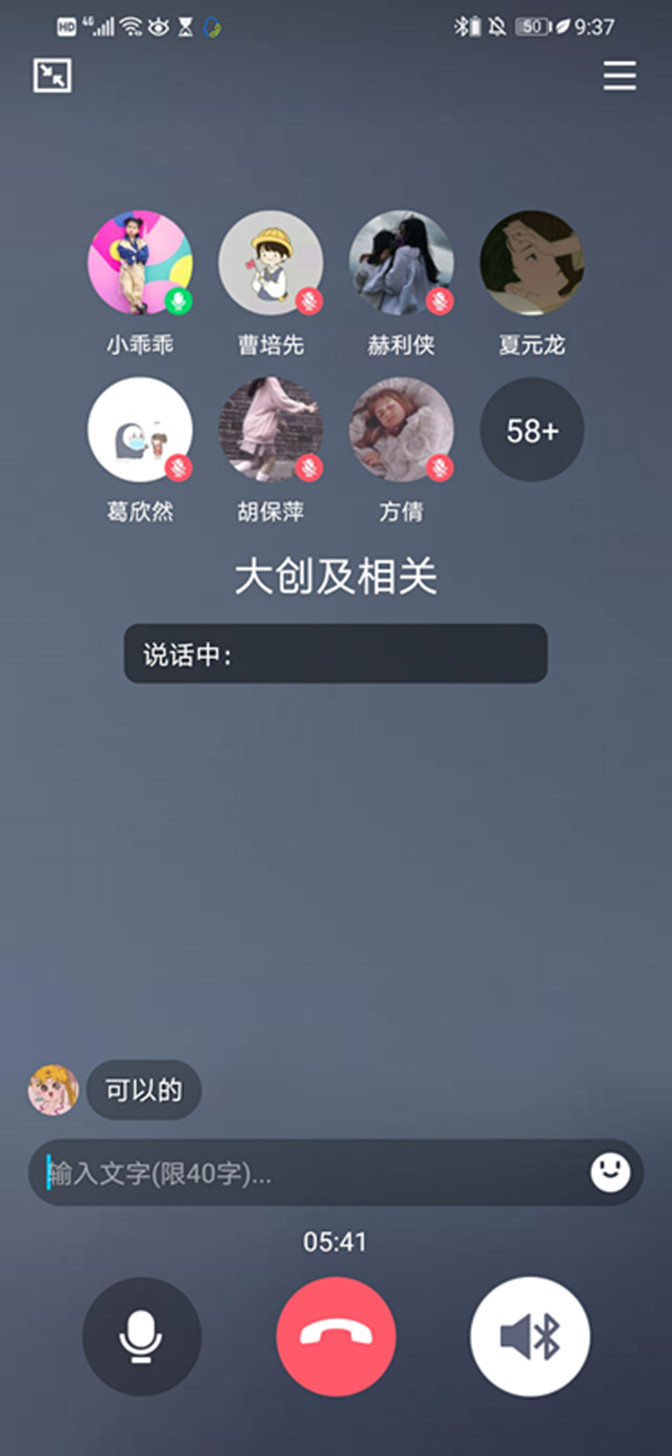The image size is (672, 1456).
Task: Toggle the microphone
Action: [x=142, y=1336]
